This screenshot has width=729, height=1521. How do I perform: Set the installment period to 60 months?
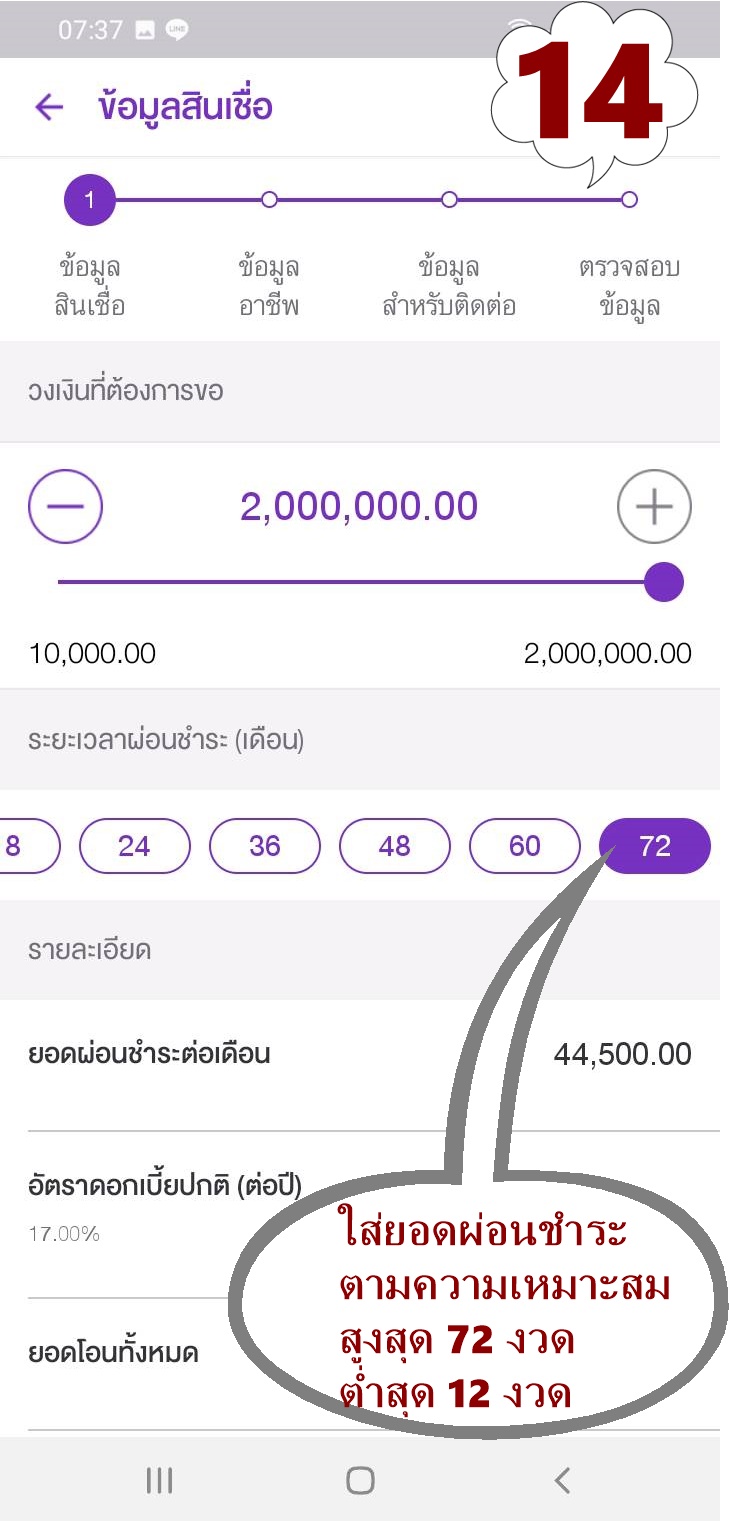click(x=524, y=846)
